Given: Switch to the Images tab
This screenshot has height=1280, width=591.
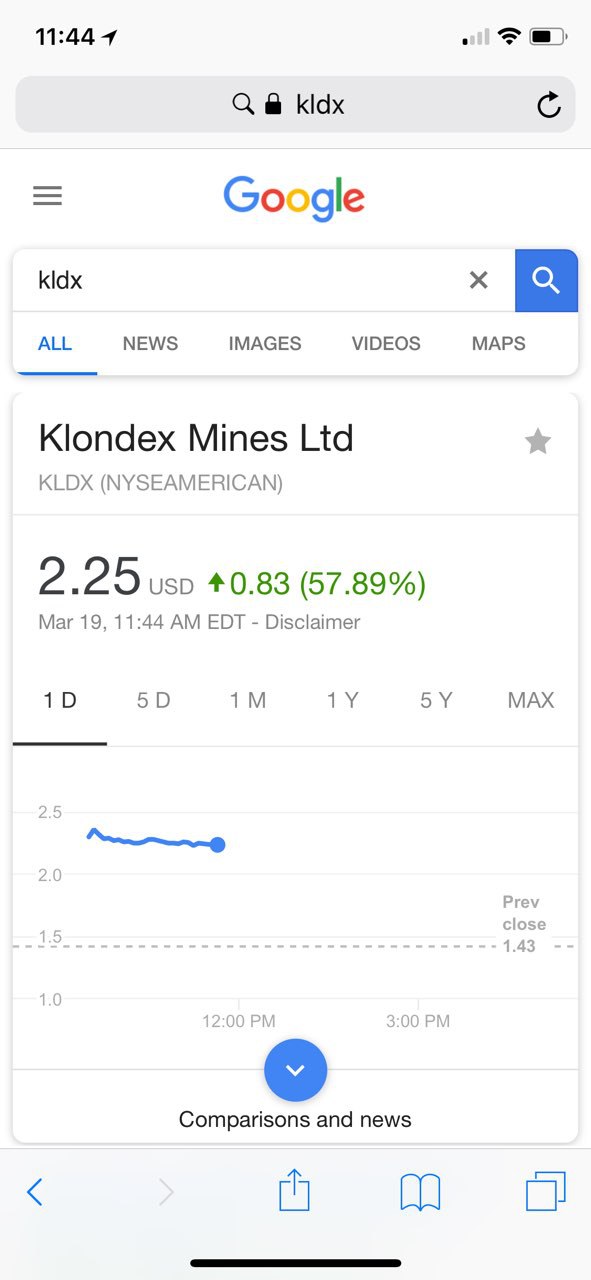Looking at the screenshot, I should pos(265,343).
